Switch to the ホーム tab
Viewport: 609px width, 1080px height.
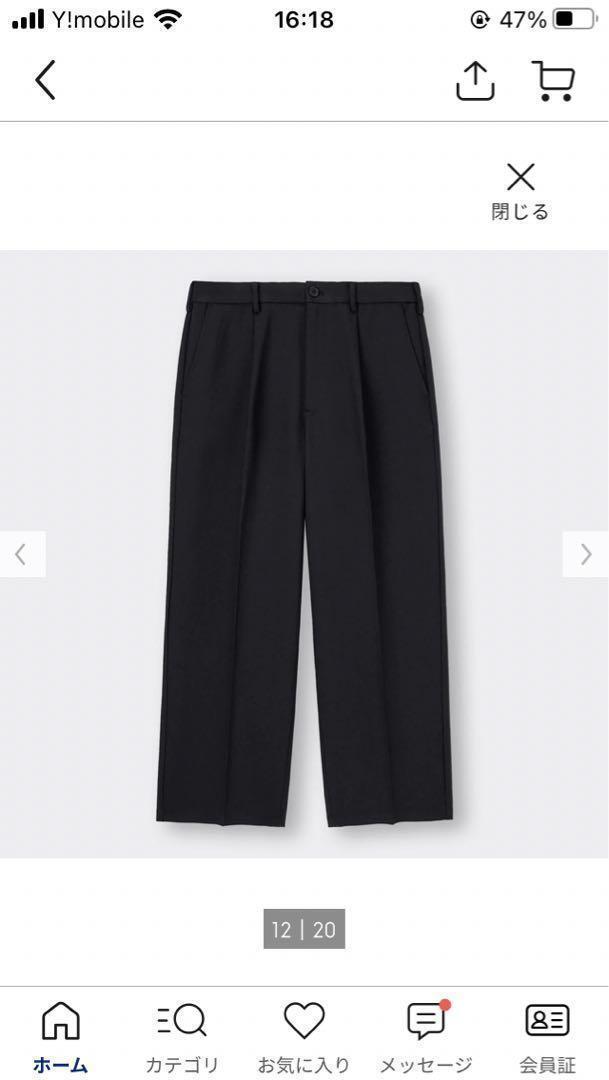coord(60,1036)
